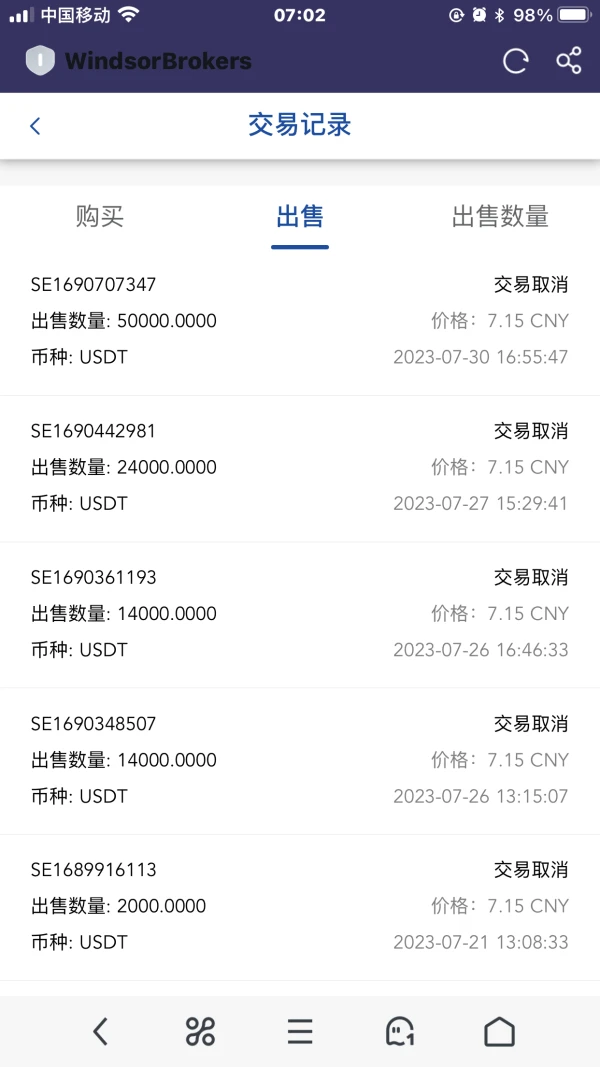Open transaction SE1690361193
This screenshot has width=600, height=1067.
300,613
